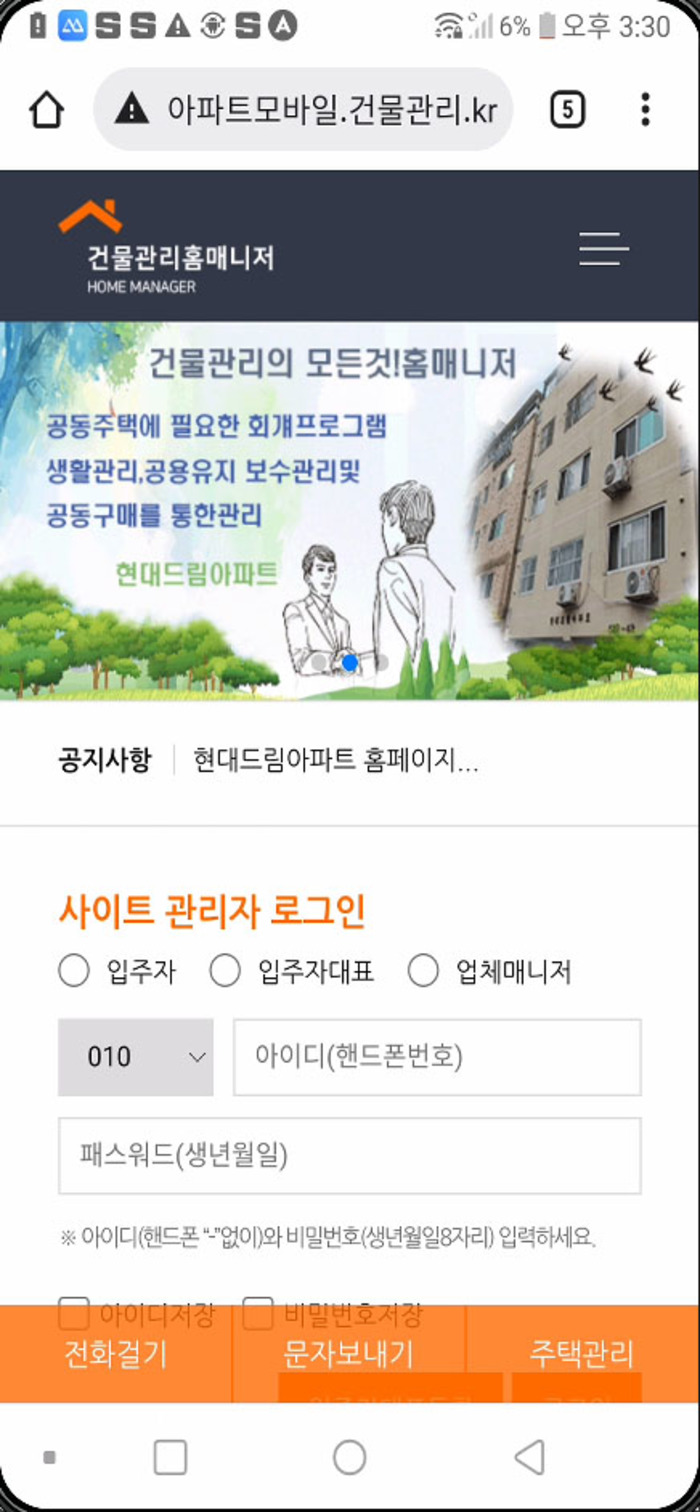Open the tab switcher showing 5 tabs
Viewport: 700px width, 1512px height.
coord(567,110)
